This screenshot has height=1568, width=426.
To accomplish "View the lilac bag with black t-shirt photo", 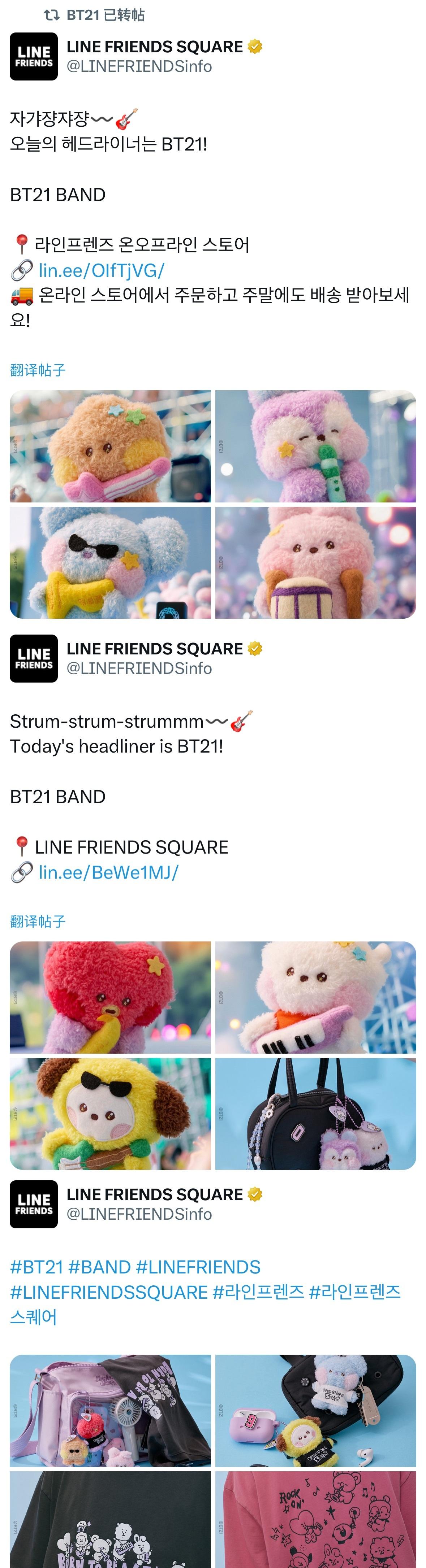I will pos(110,1410).
